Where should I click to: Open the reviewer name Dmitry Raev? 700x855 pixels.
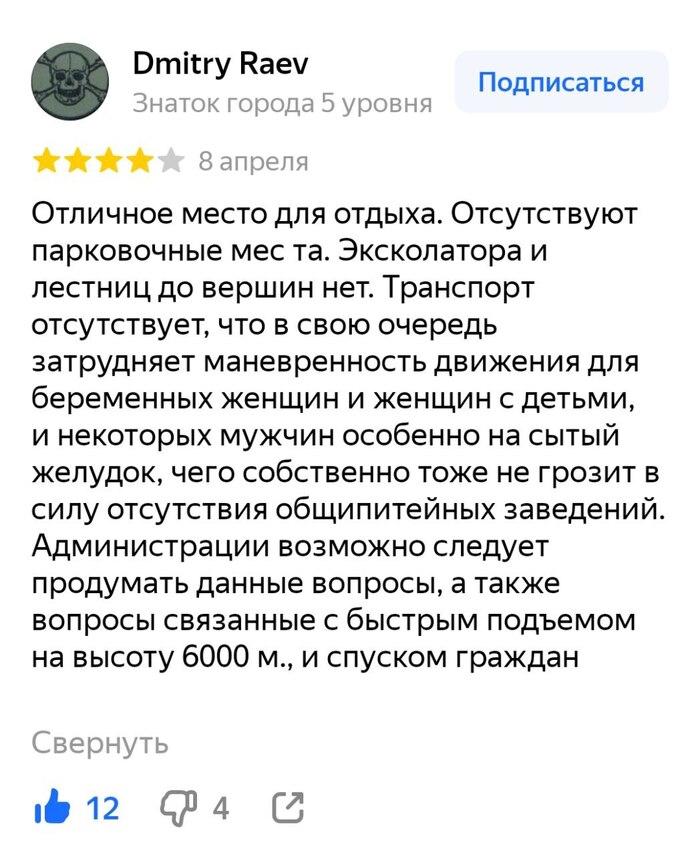[220, 64]
